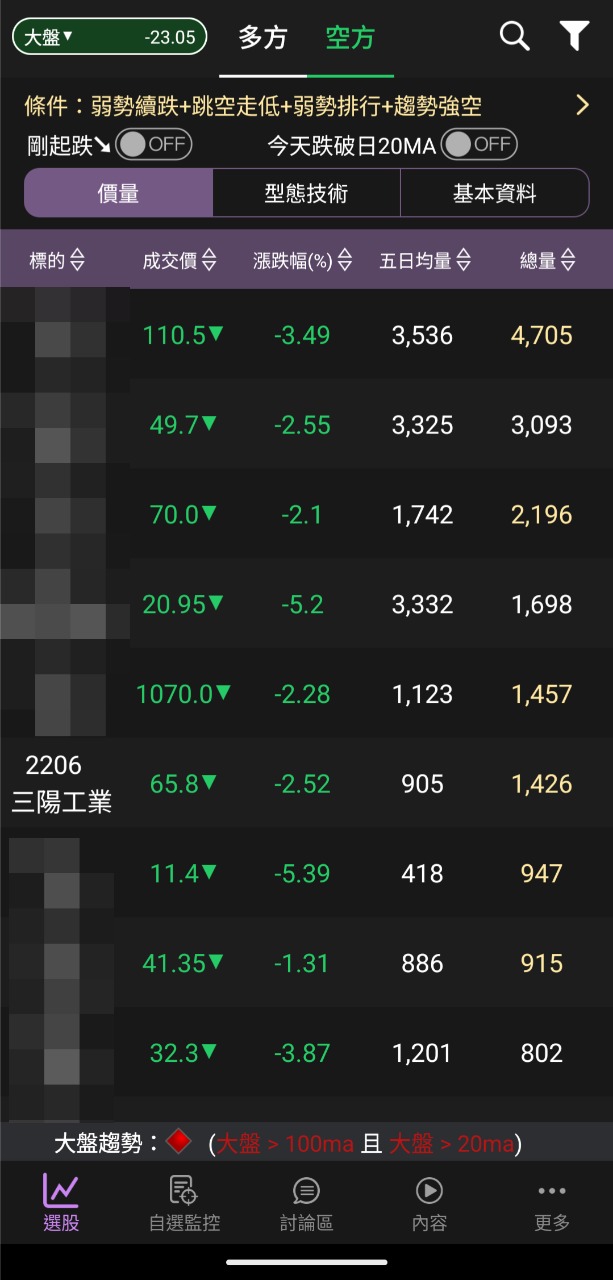Open the 更多 menu tab
Viewport: 613px width, 1280px height.
coord(552,1203)
